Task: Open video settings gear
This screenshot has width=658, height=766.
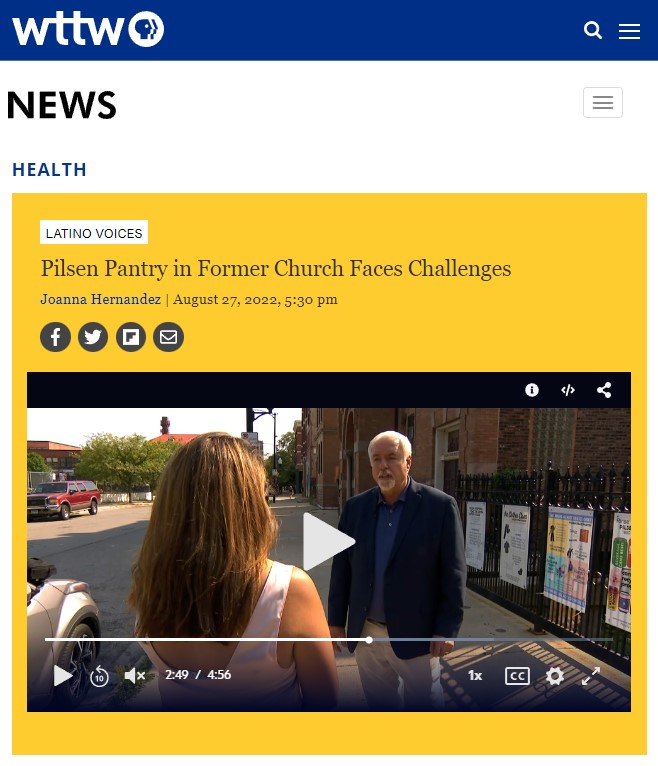Action: point(555,676)
